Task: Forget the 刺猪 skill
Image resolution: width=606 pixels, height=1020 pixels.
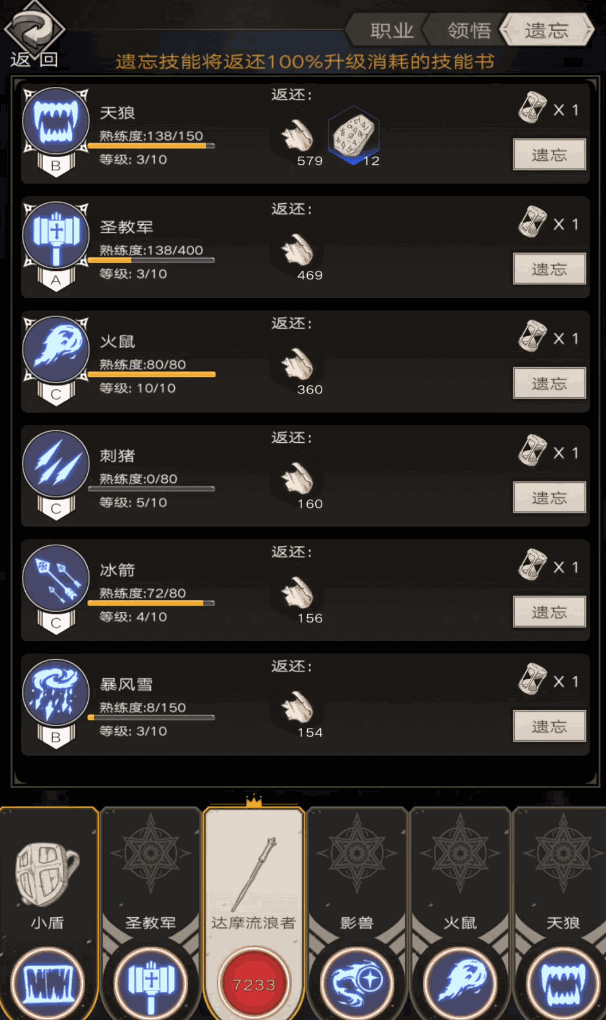Action: pyautogui.click(x=548, y=498)
